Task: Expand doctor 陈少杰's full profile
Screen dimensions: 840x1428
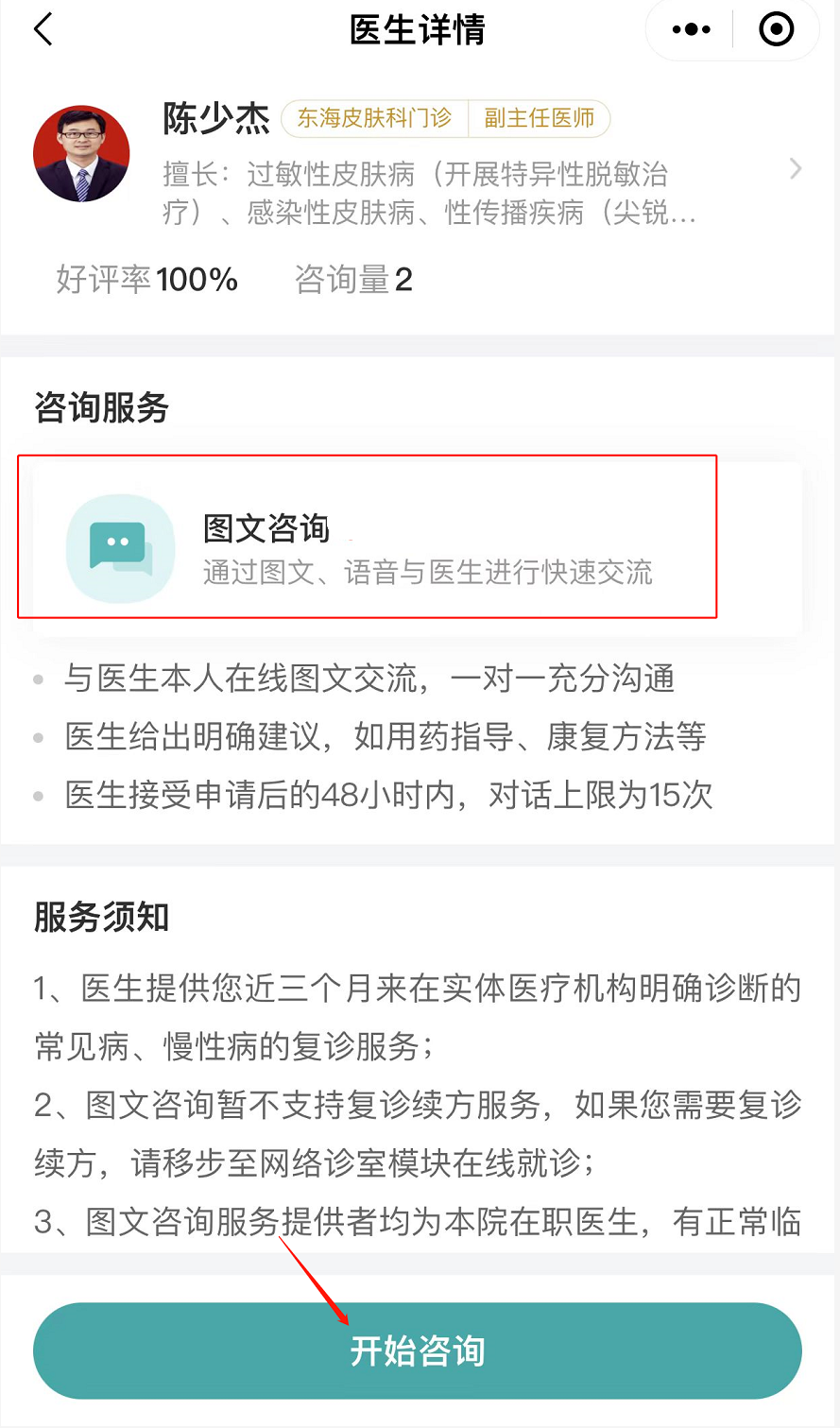Action: click(x=795, y=169)
